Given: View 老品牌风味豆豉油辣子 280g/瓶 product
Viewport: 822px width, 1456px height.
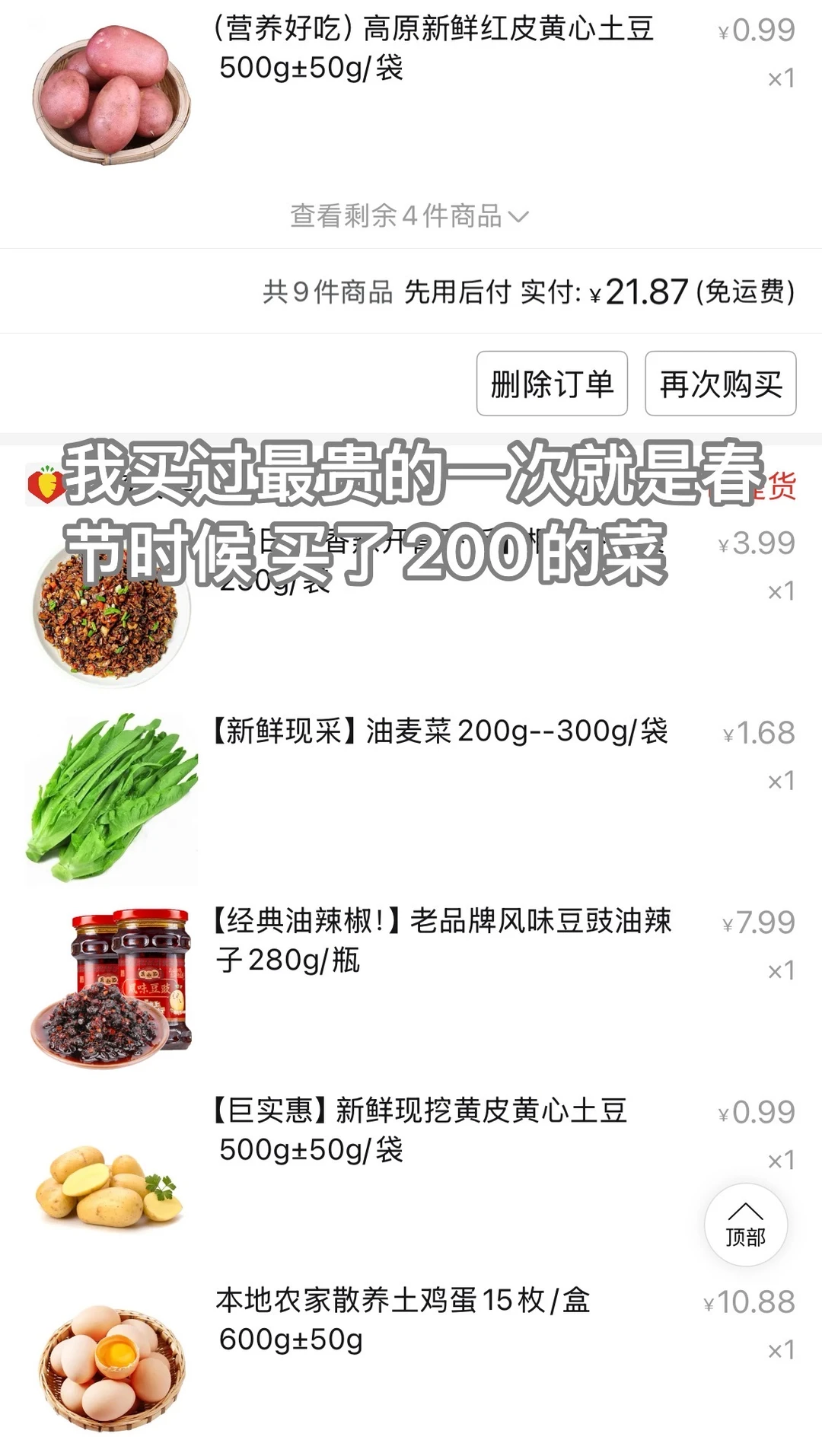Looking at the screenshot, I should (443, 941).
